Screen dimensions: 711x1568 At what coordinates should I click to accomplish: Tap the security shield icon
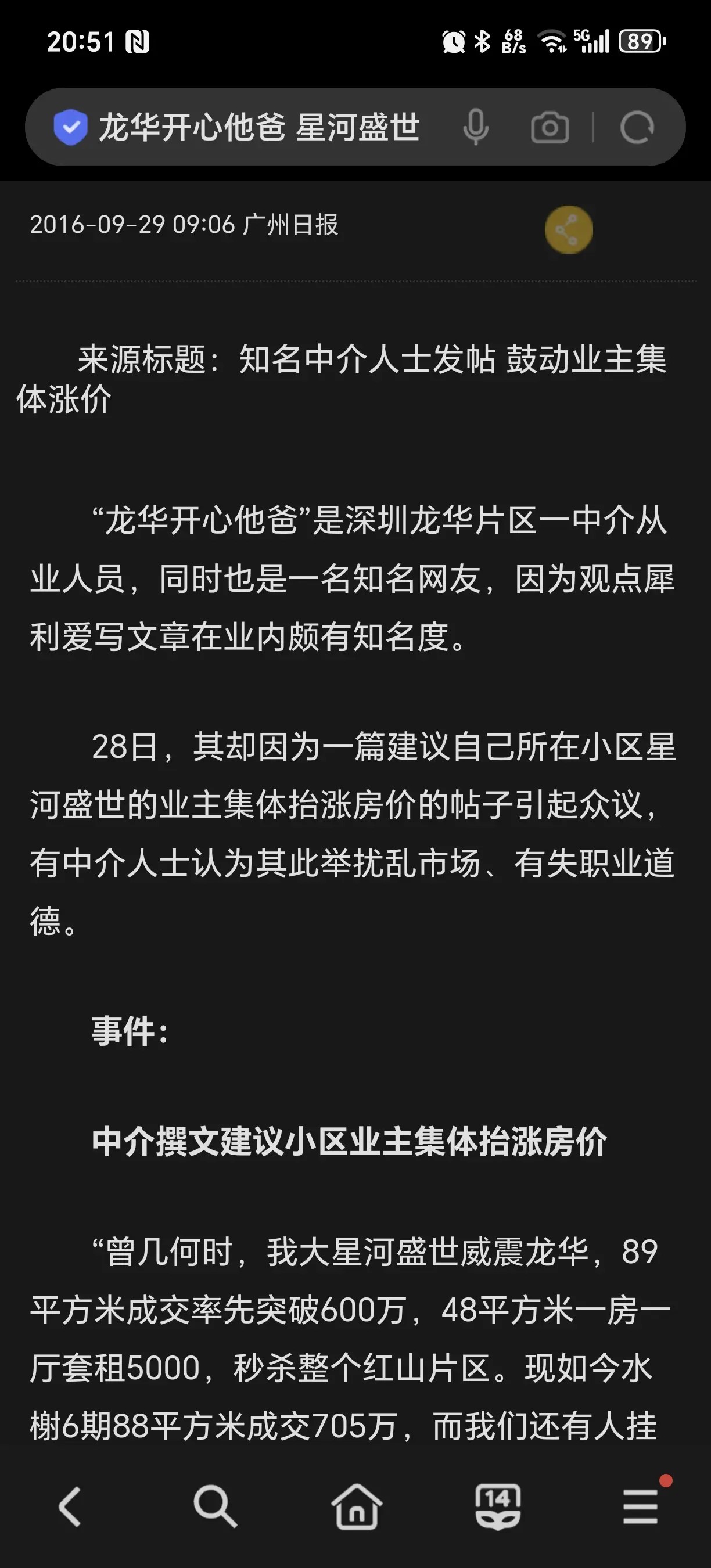point(71,128)
